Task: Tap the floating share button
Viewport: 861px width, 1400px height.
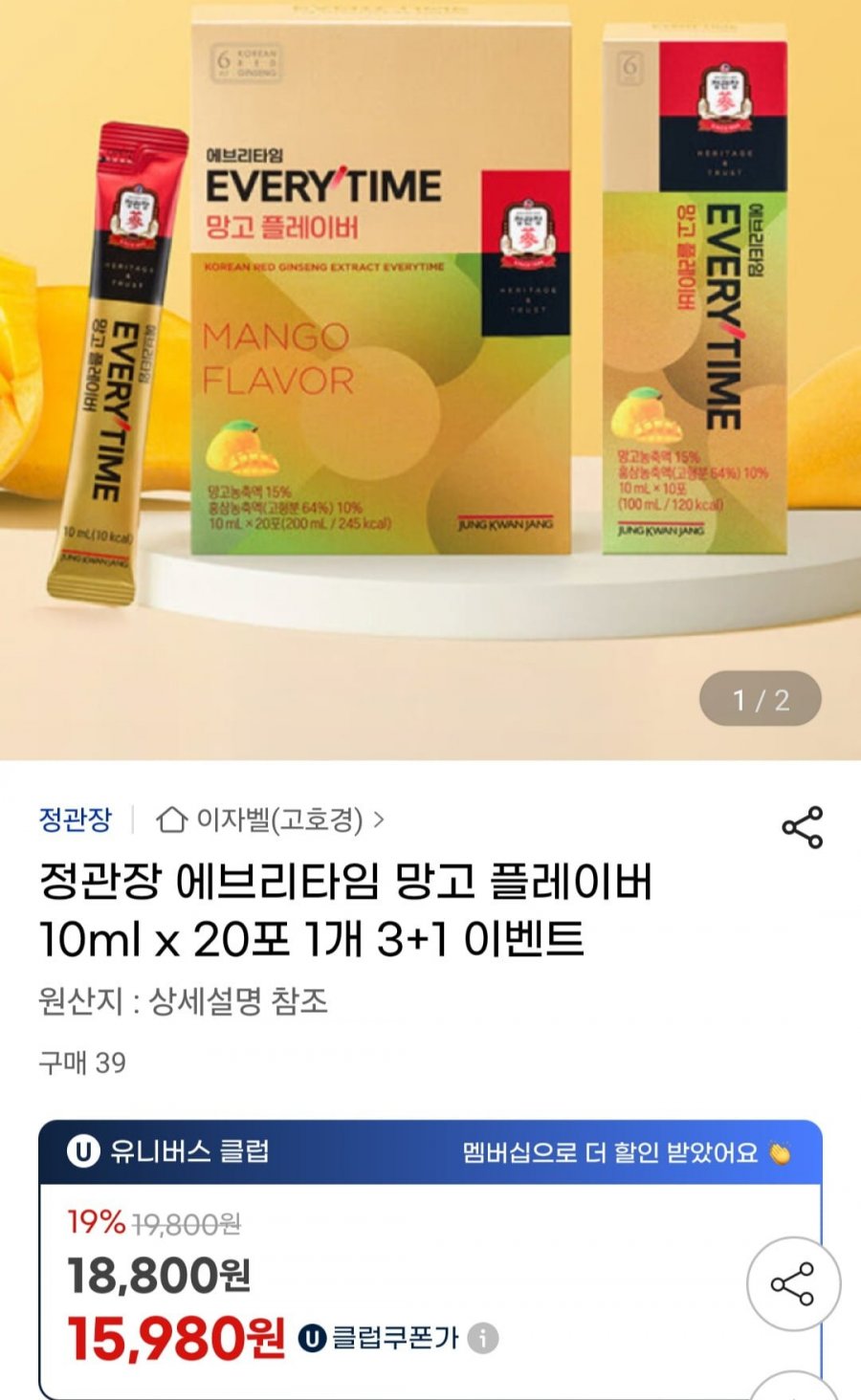Action: point(792,1284)
